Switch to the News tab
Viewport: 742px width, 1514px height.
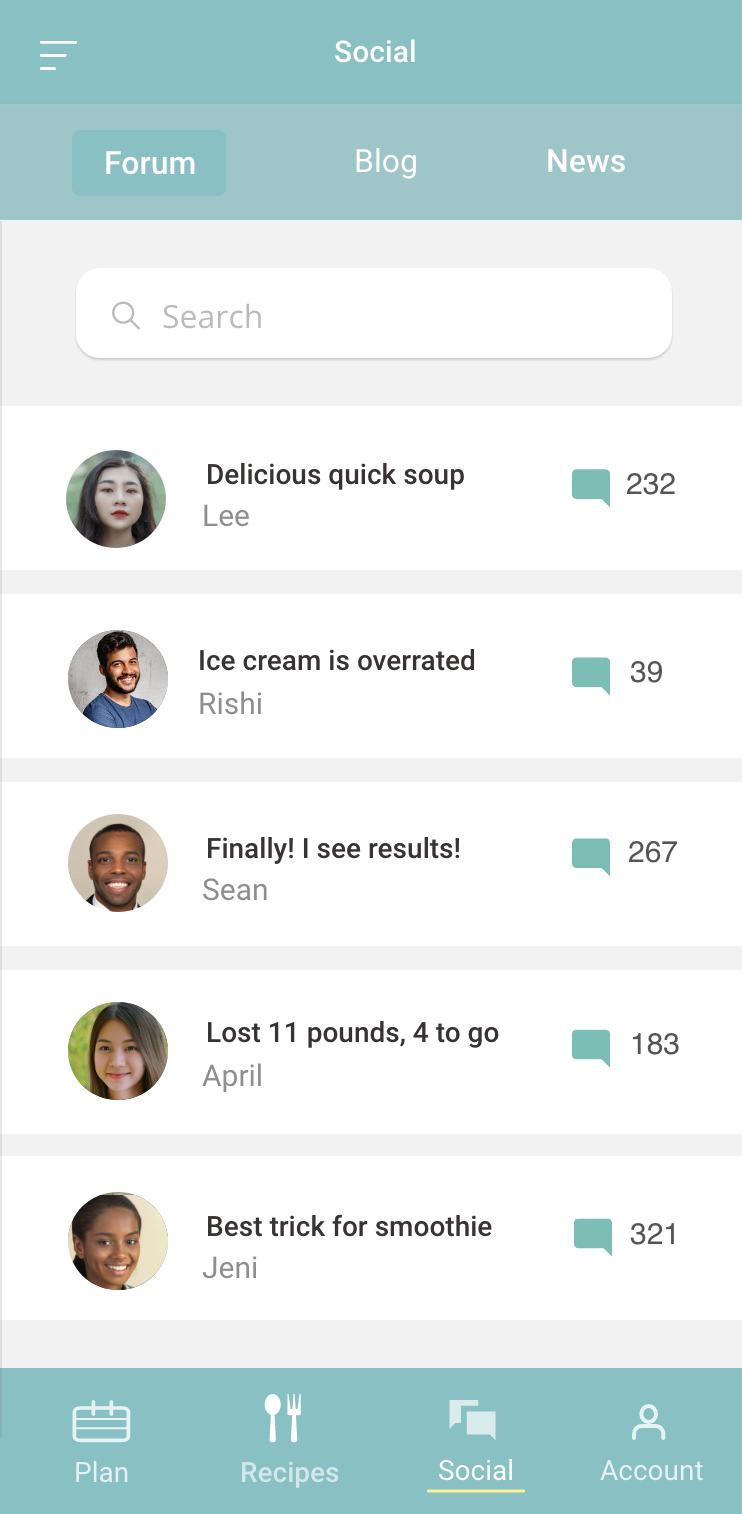(x=586, y=162)
